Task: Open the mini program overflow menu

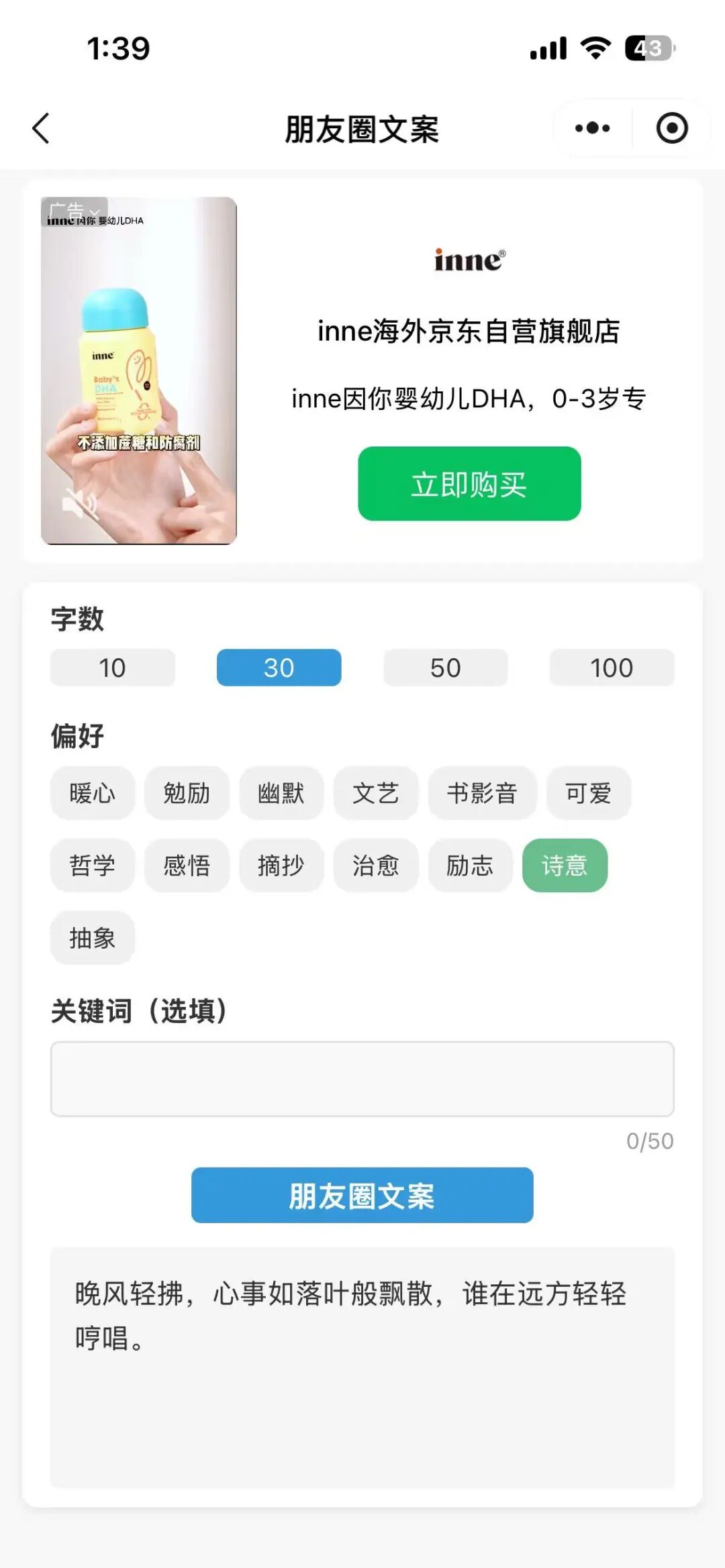Action: point(592,128)
